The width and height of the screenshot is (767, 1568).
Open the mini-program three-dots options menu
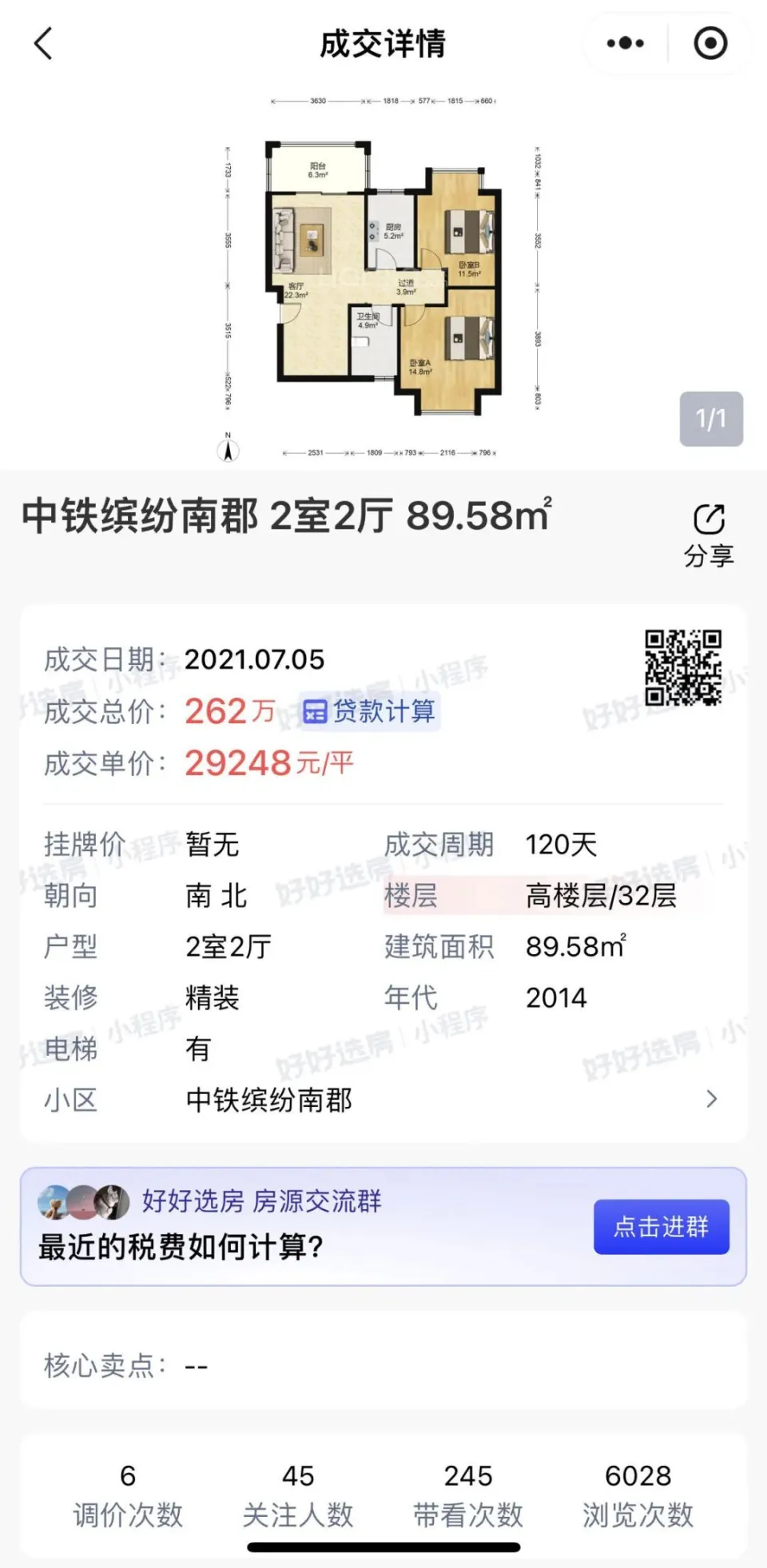pos(626,43)
